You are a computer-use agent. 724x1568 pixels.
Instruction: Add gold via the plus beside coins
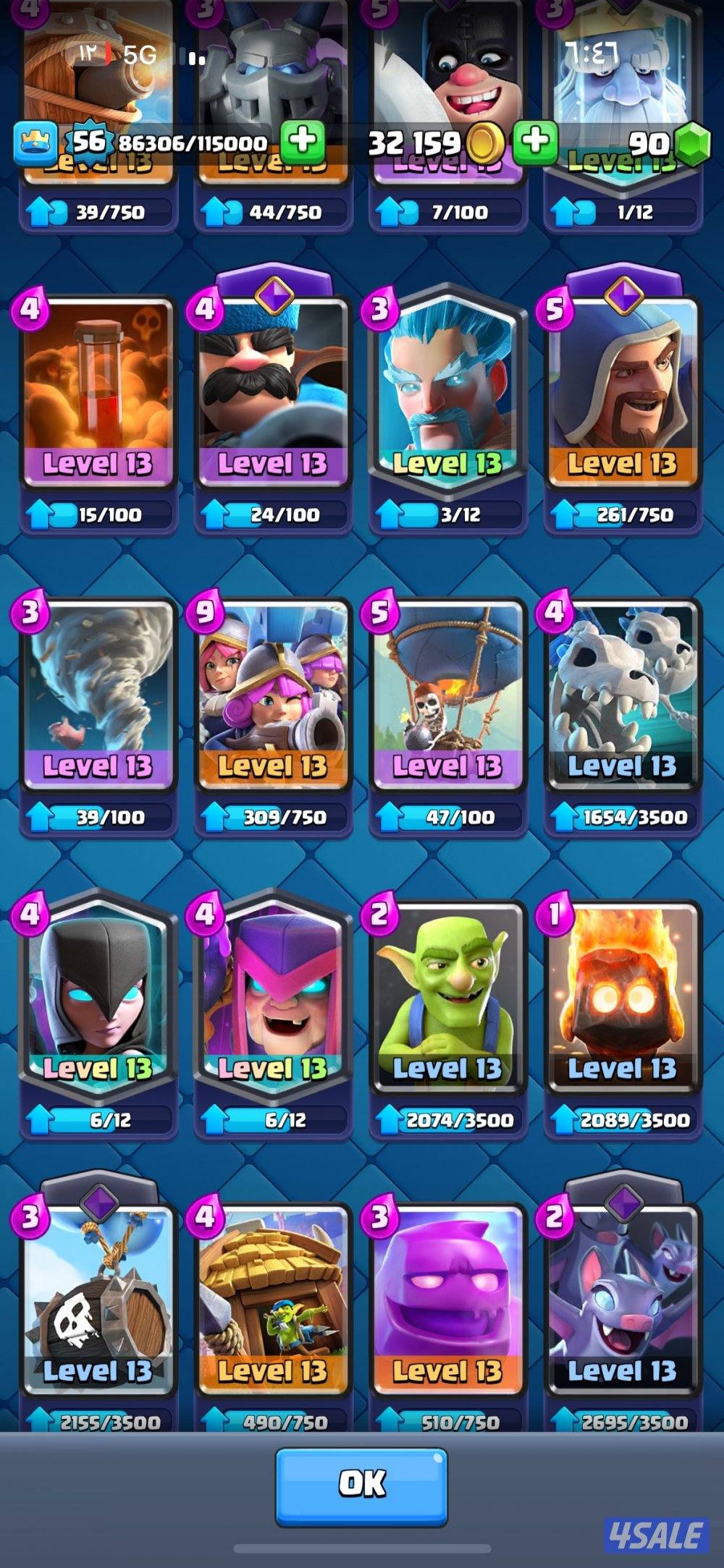pyautogui.click(x=535, y=141)
